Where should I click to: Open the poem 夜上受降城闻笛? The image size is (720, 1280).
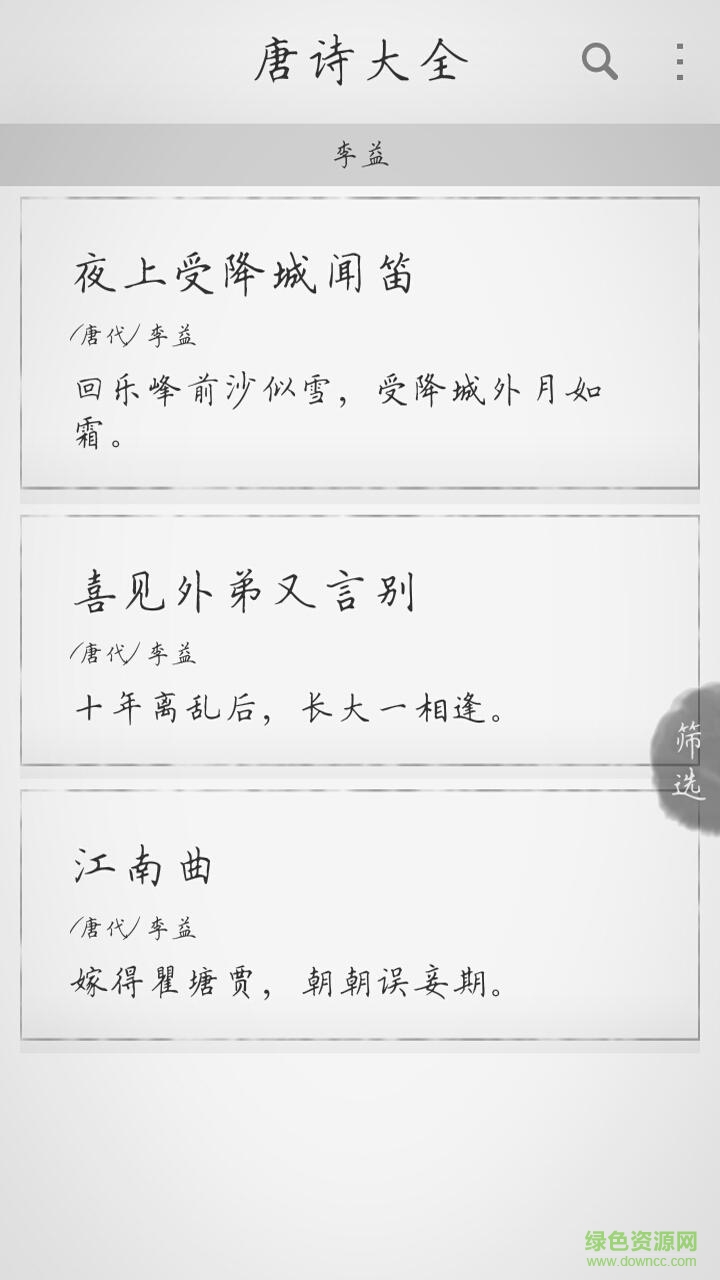click(x=359, y=343)
